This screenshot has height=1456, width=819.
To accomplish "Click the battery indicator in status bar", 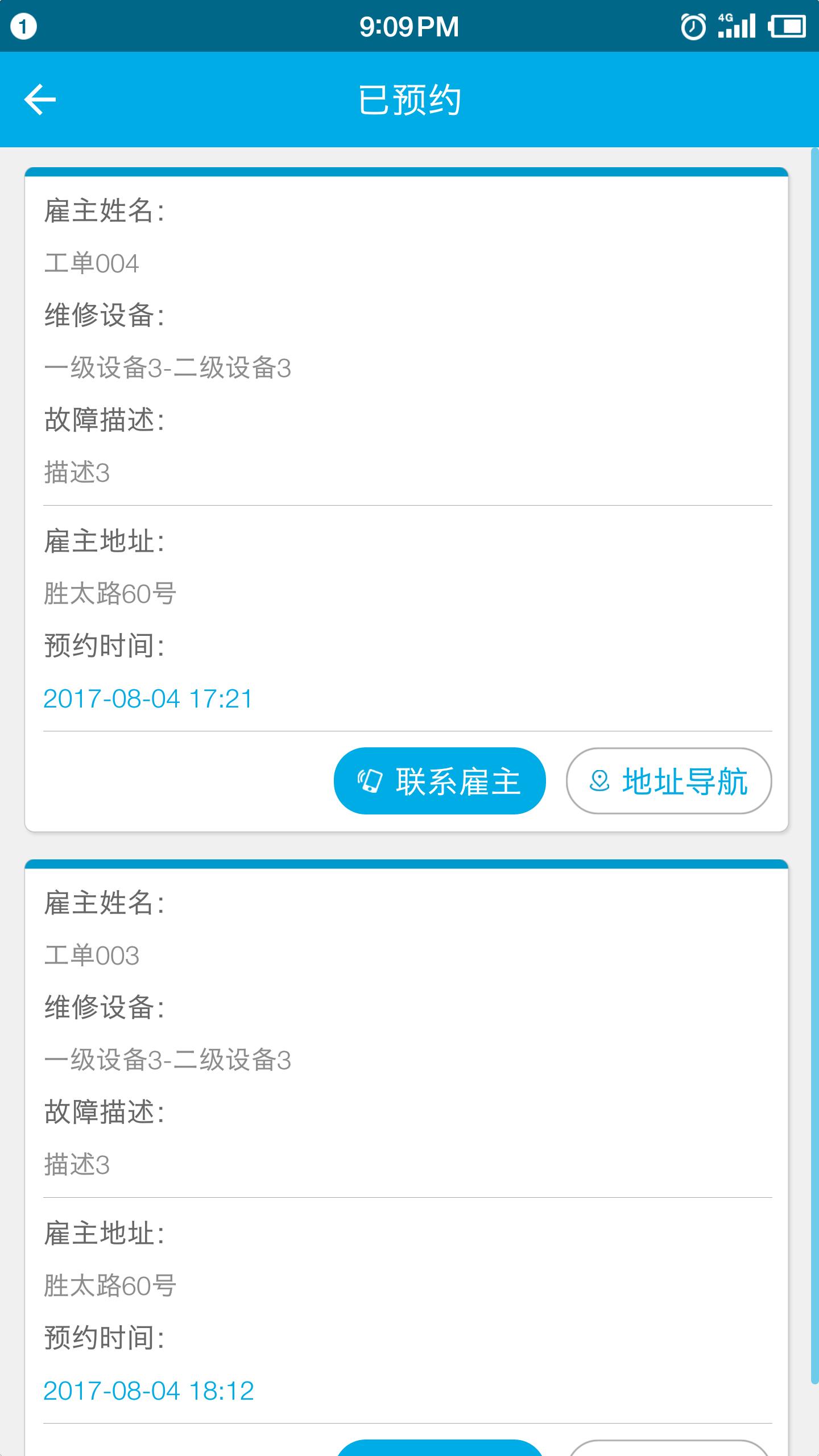I will point(788,25).
